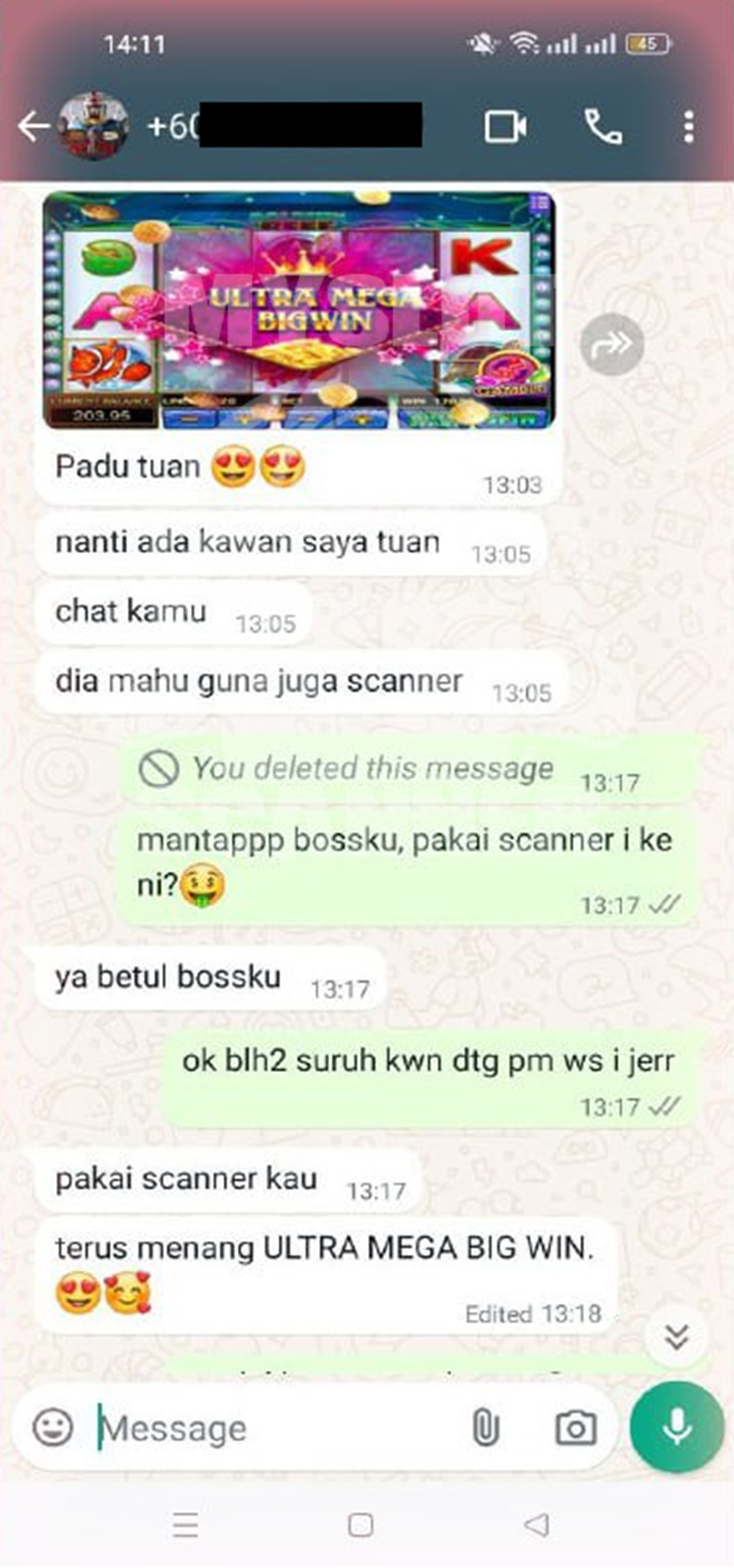Open recent apps from the navigation bar
Image resolution: width=734 pixels, height=1568 pixels.
(x=185, y=1524)
